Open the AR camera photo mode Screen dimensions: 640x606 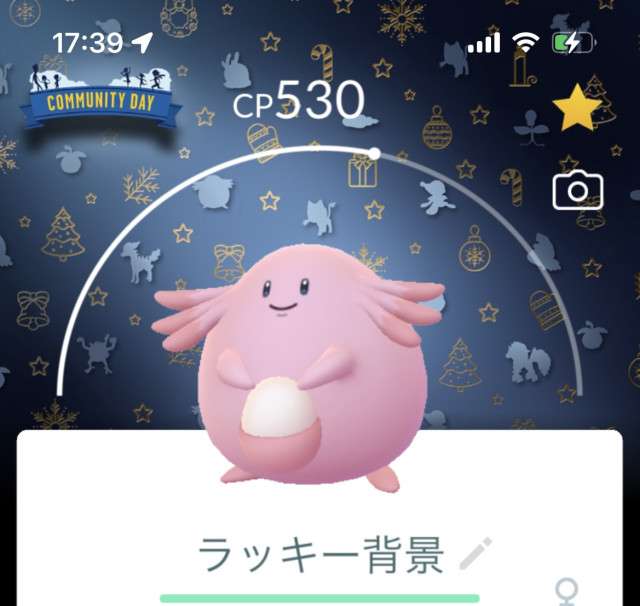[578, 189]
